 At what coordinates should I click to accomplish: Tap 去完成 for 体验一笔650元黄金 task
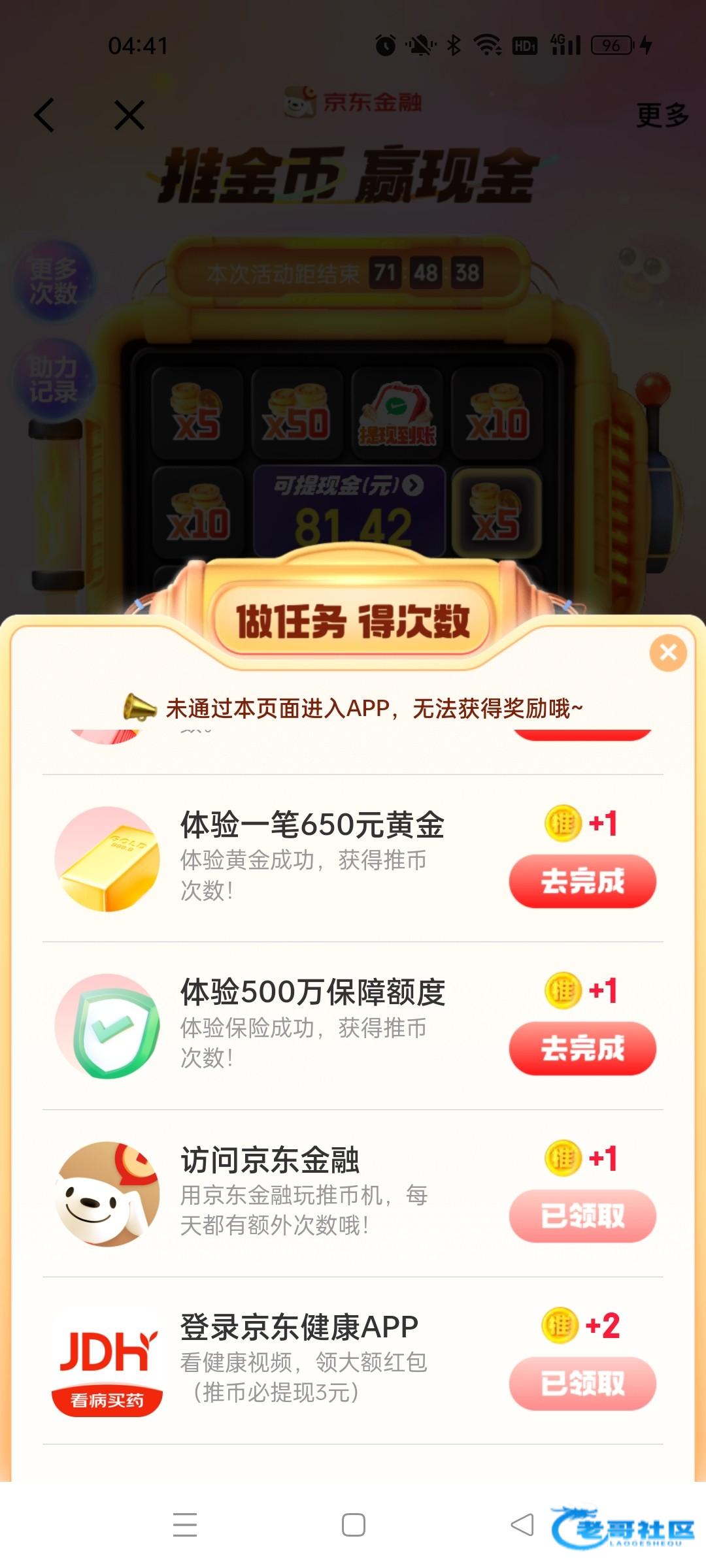coord(582,881)
